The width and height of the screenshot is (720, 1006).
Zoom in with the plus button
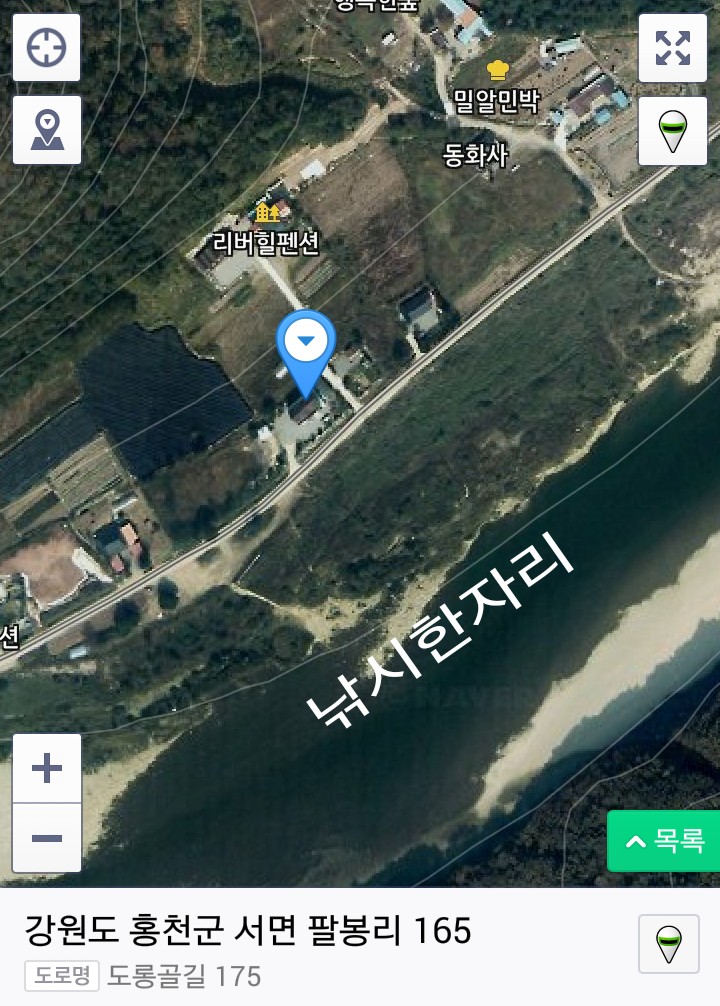(47, 768)
